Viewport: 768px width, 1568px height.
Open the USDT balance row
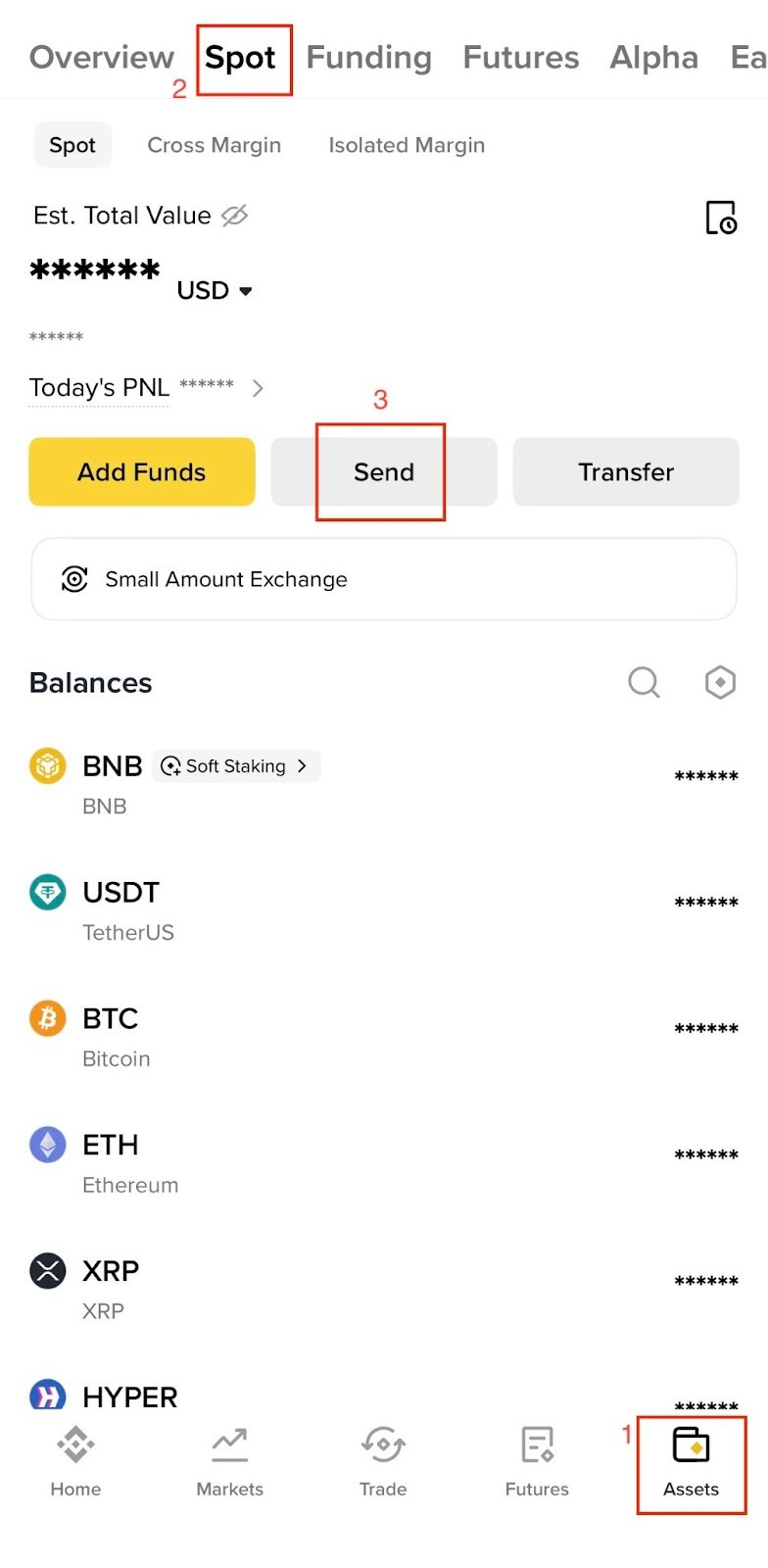coord(384,911)
